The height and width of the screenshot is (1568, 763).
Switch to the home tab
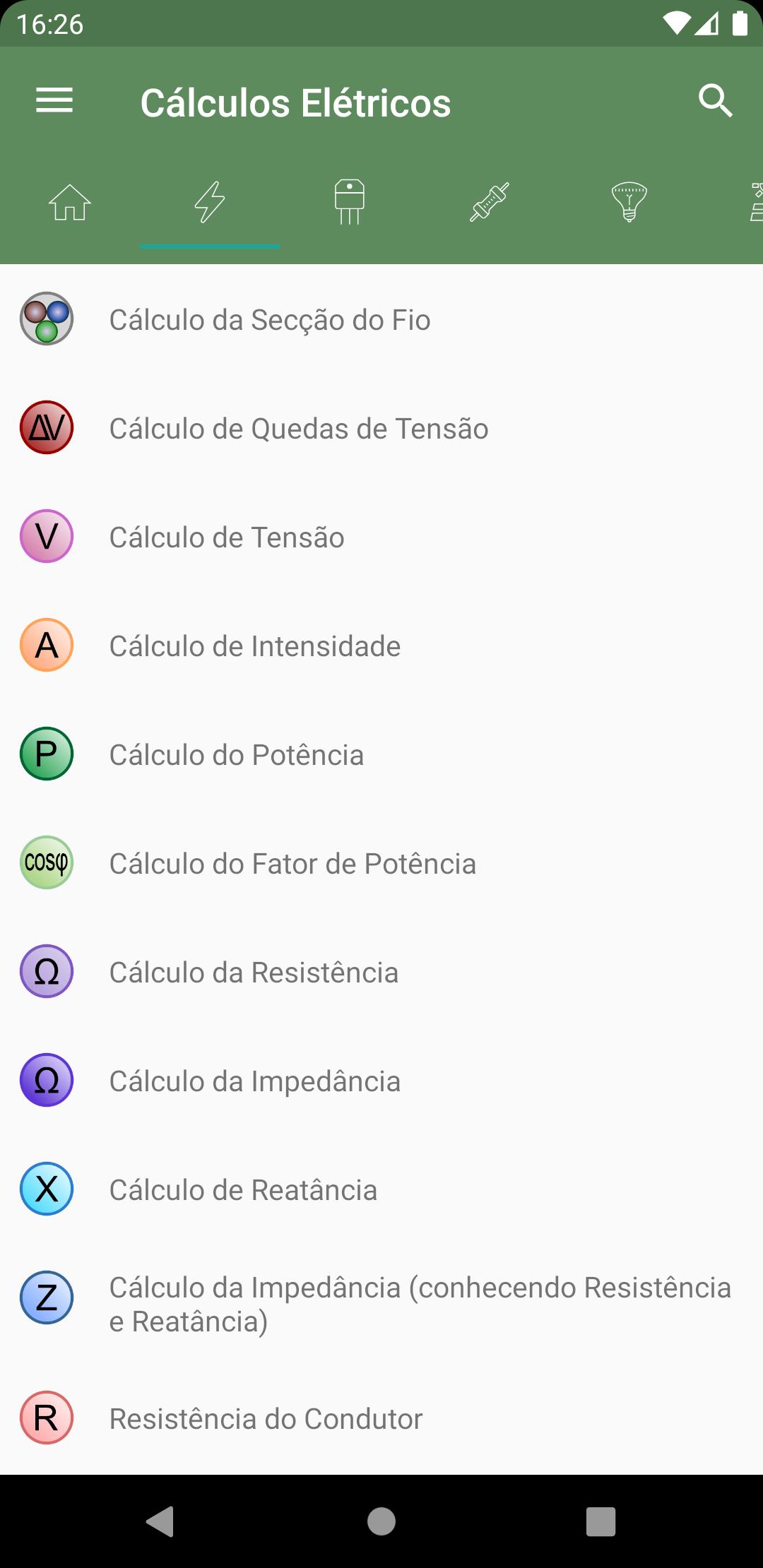pyautogui.click(x=70, y=202)
